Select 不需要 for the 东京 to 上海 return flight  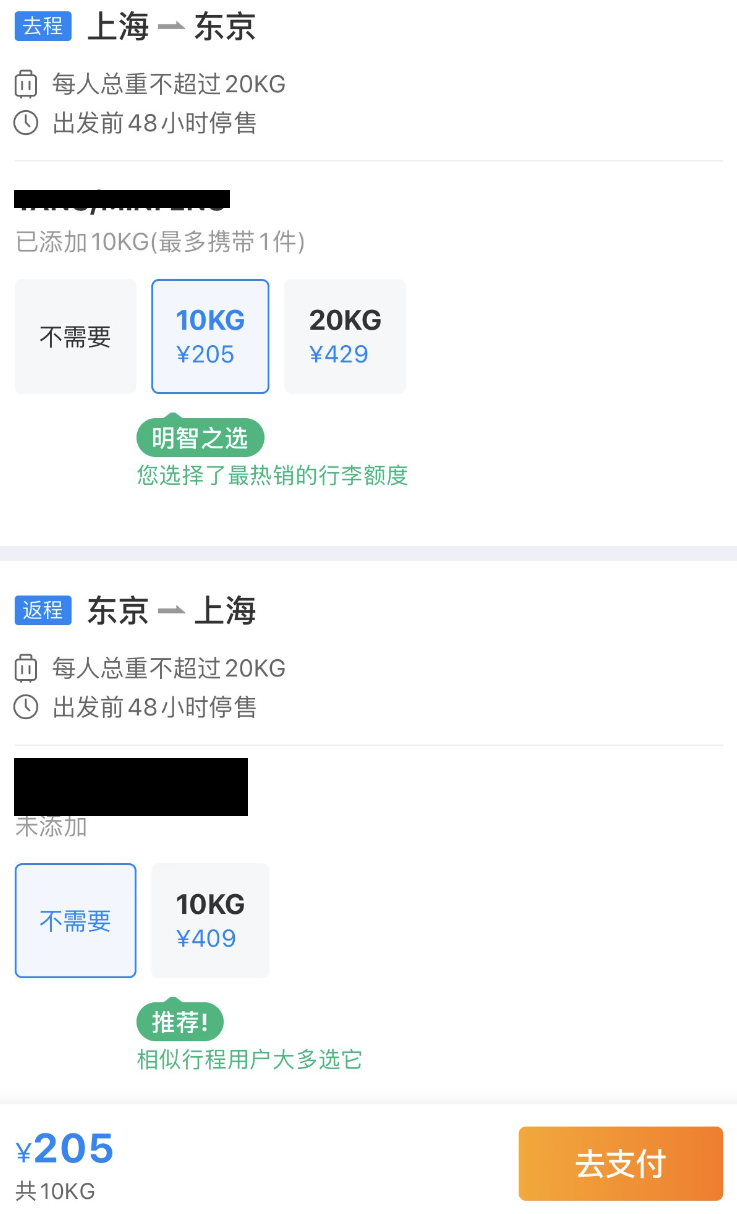[x=75, y=920]
